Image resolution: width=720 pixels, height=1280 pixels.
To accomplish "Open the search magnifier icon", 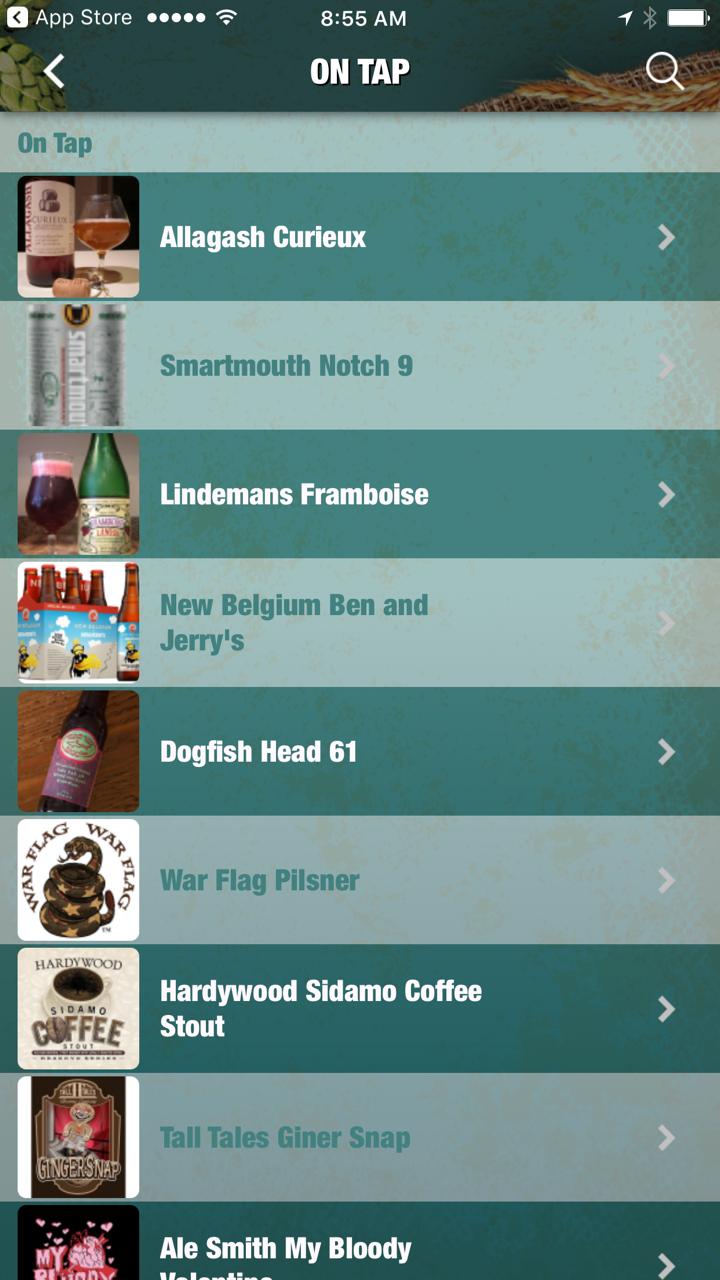I will pos(664,71).
